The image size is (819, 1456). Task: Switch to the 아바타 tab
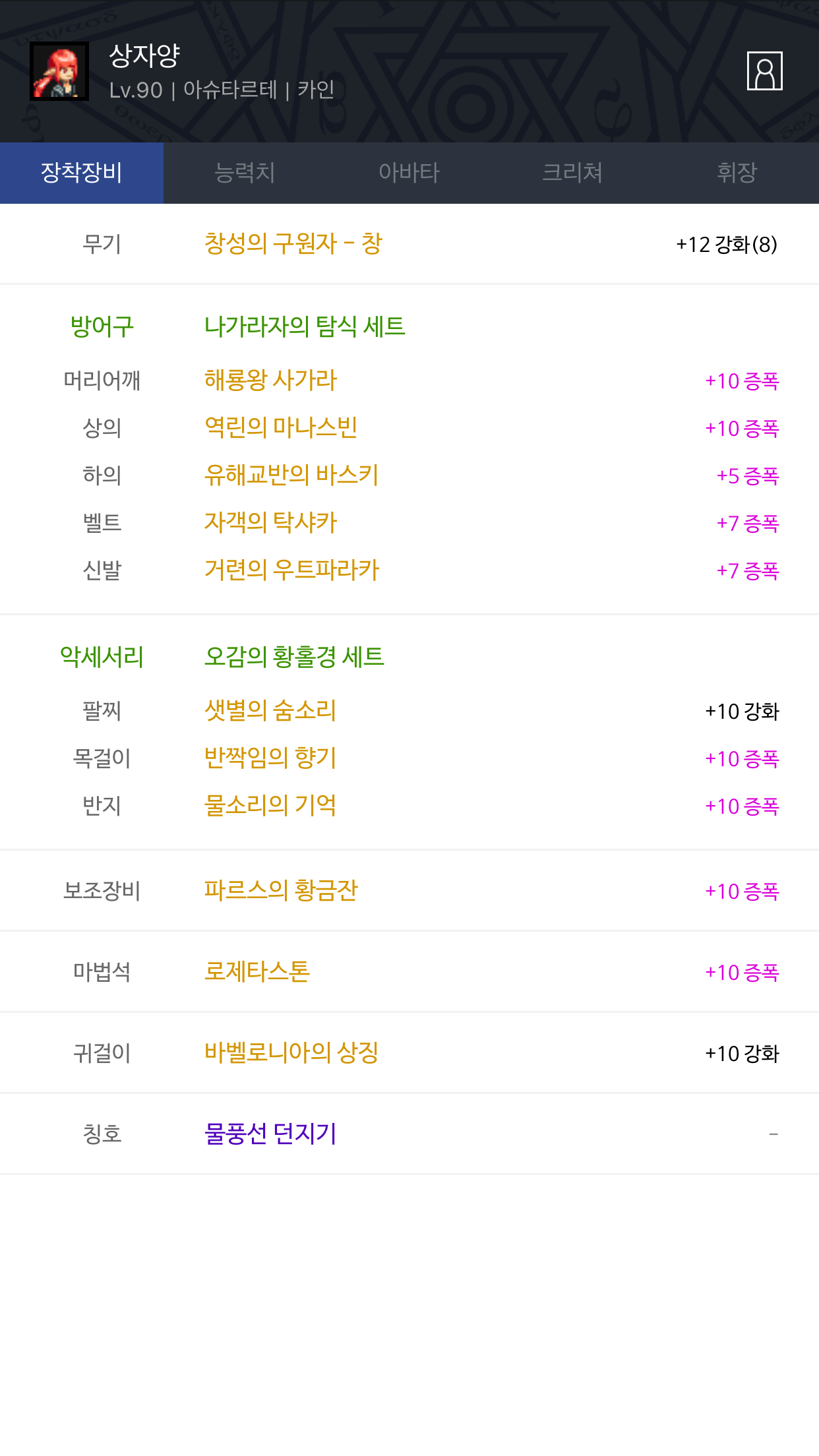409,173
